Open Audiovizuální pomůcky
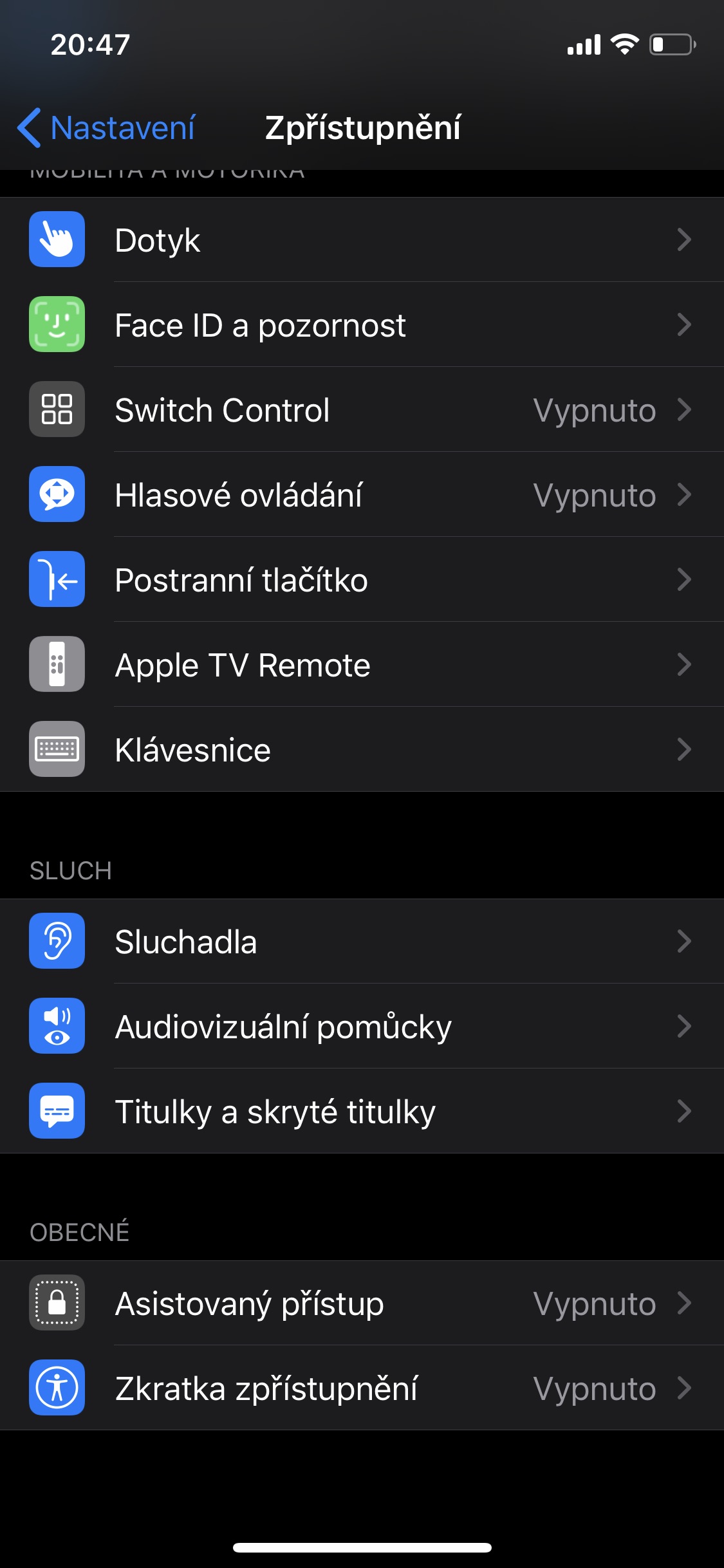 pos(362,1026)
